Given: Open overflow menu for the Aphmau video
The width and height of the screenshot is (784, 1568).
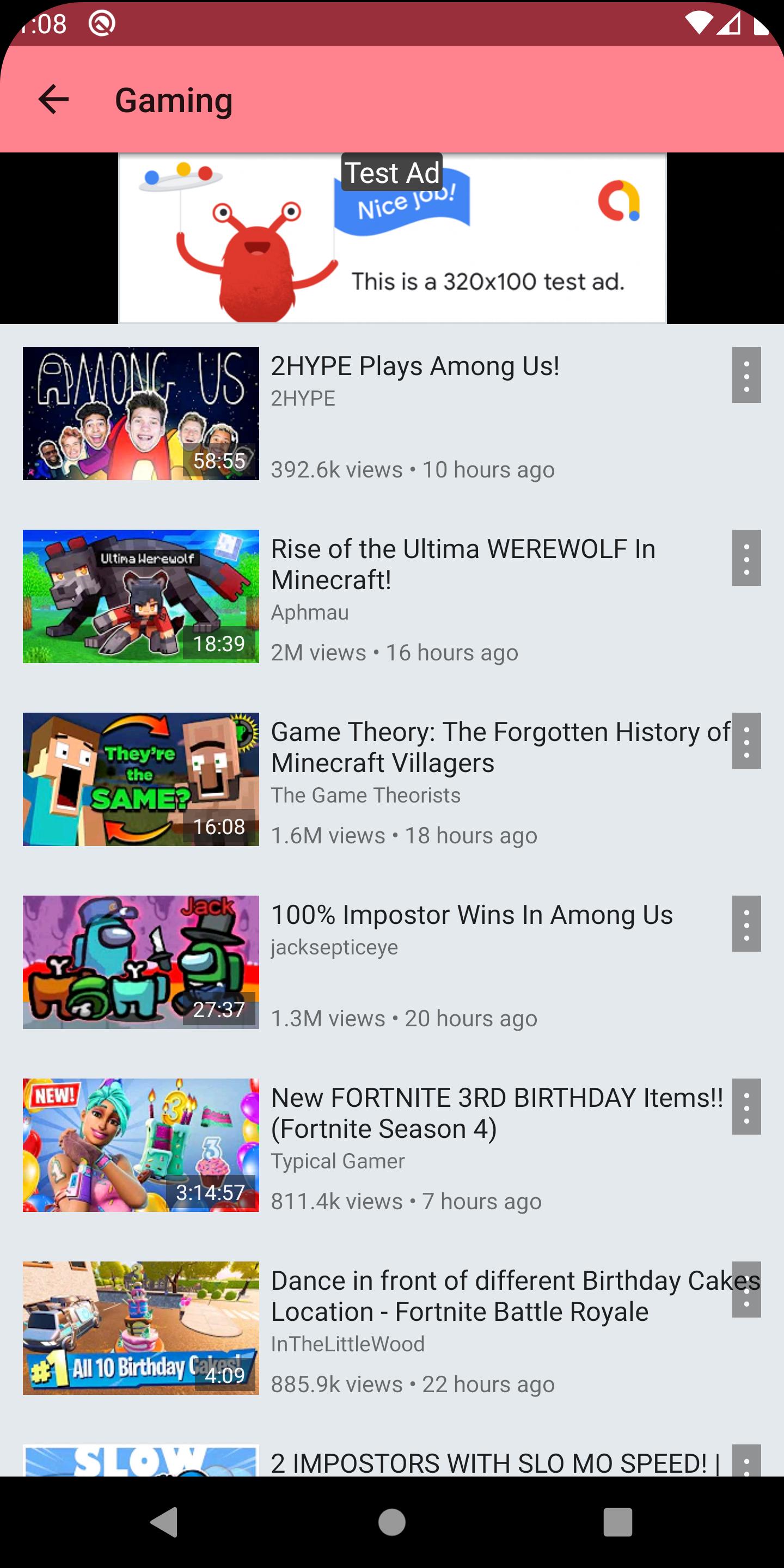Looking at the screenshot, I should click(746, 558).
